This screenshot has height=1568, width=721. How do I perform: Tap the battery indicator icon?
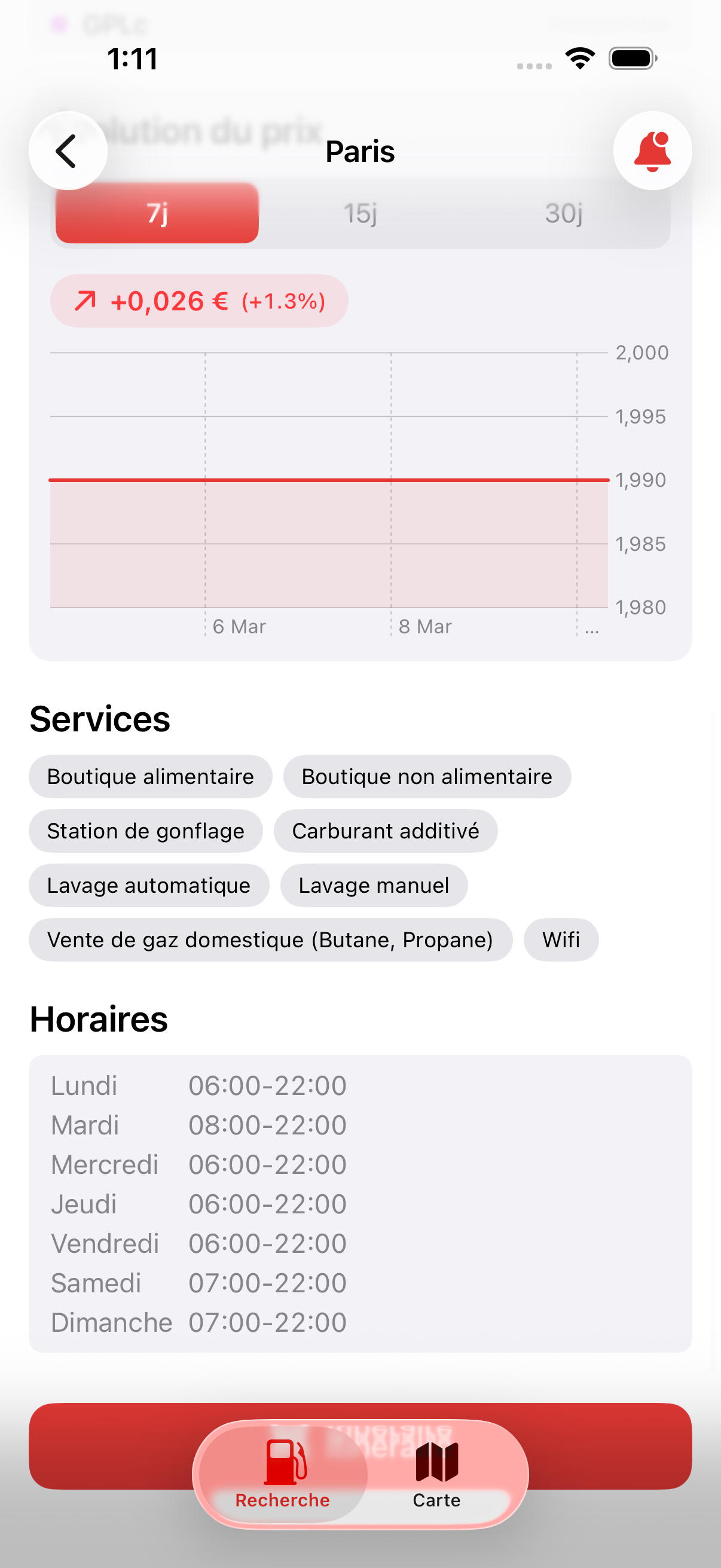(631, 57)
